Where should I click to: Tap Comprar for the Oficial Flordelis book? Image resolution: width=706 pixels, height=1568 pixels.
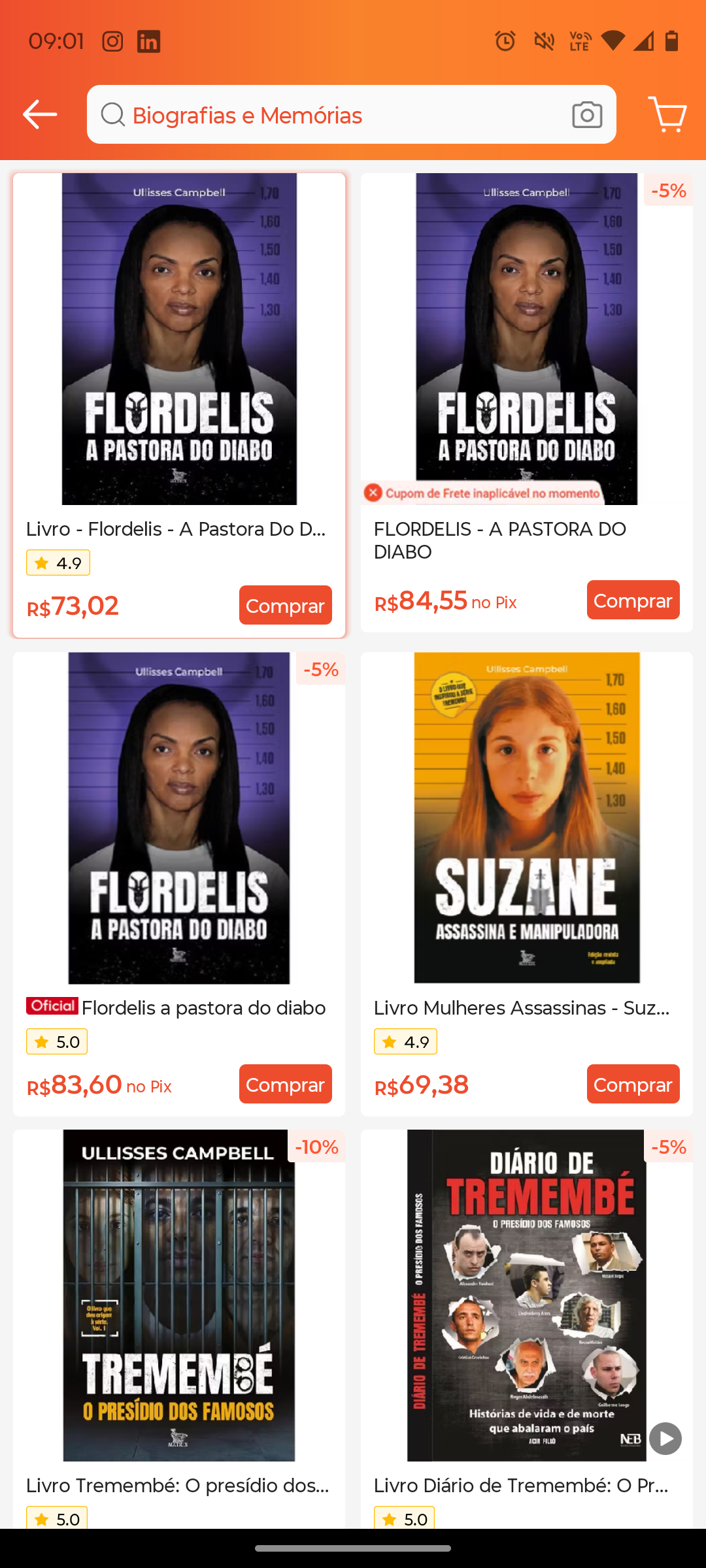click(286, 1084)
